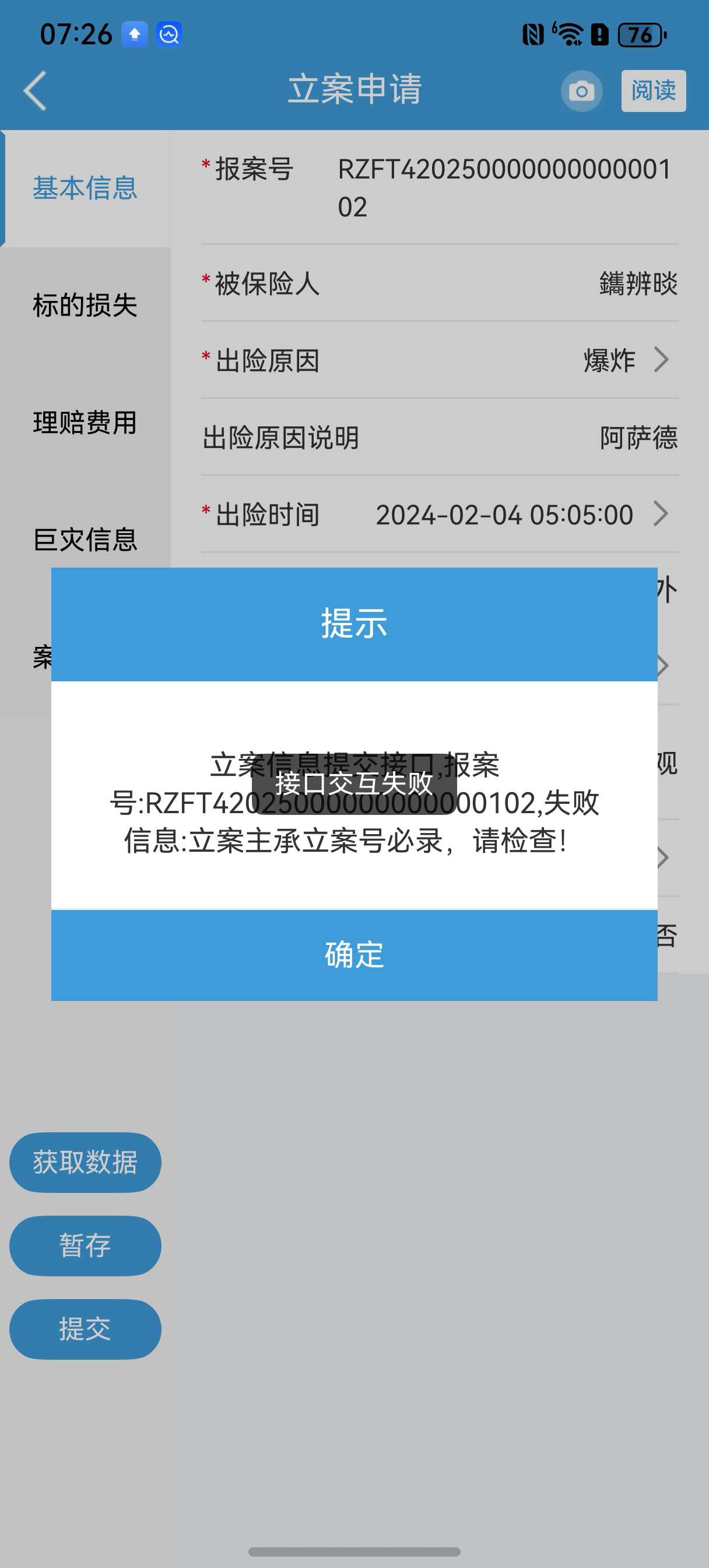Image resolution: width=709 pixels, height=1568 pixels.
Task: Confirm the dialog with 确定
Action: (354, 955)
